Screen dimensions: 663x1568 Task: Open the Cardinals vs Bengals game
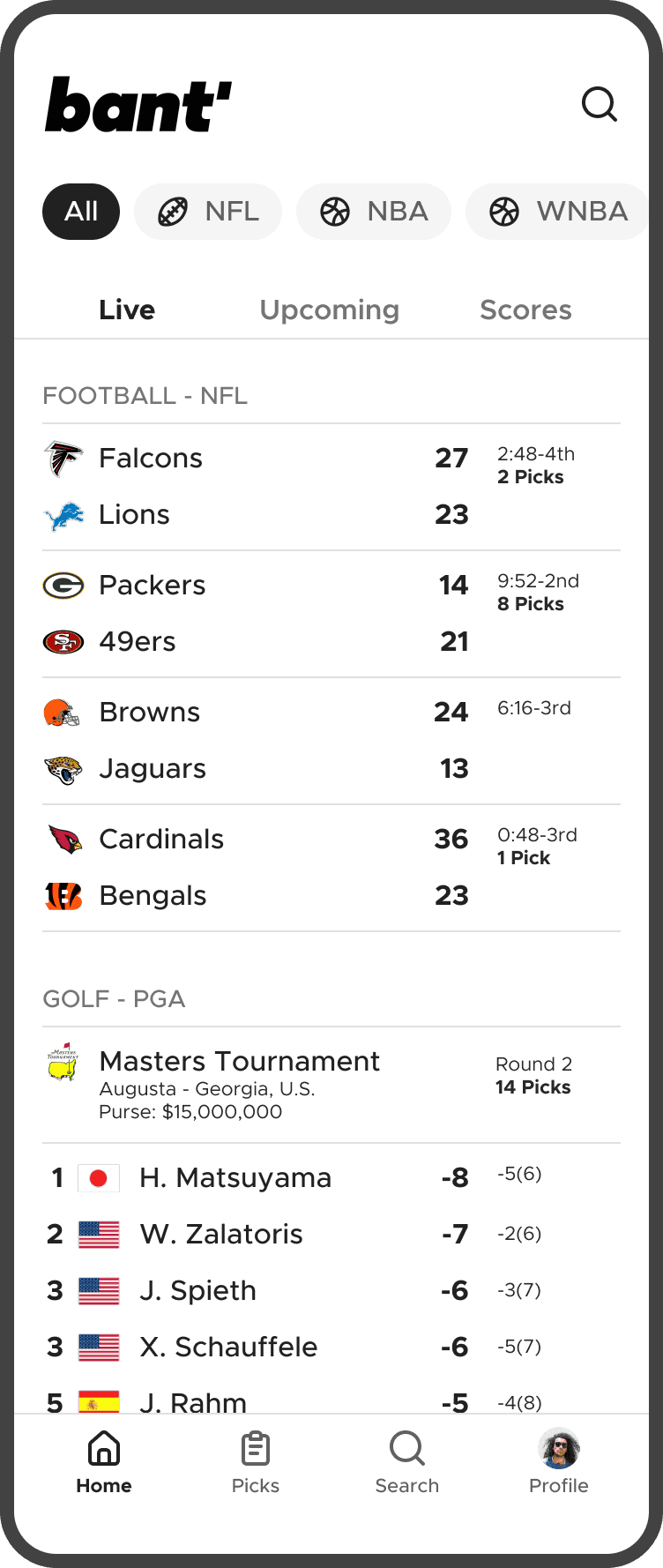(331, 868)
